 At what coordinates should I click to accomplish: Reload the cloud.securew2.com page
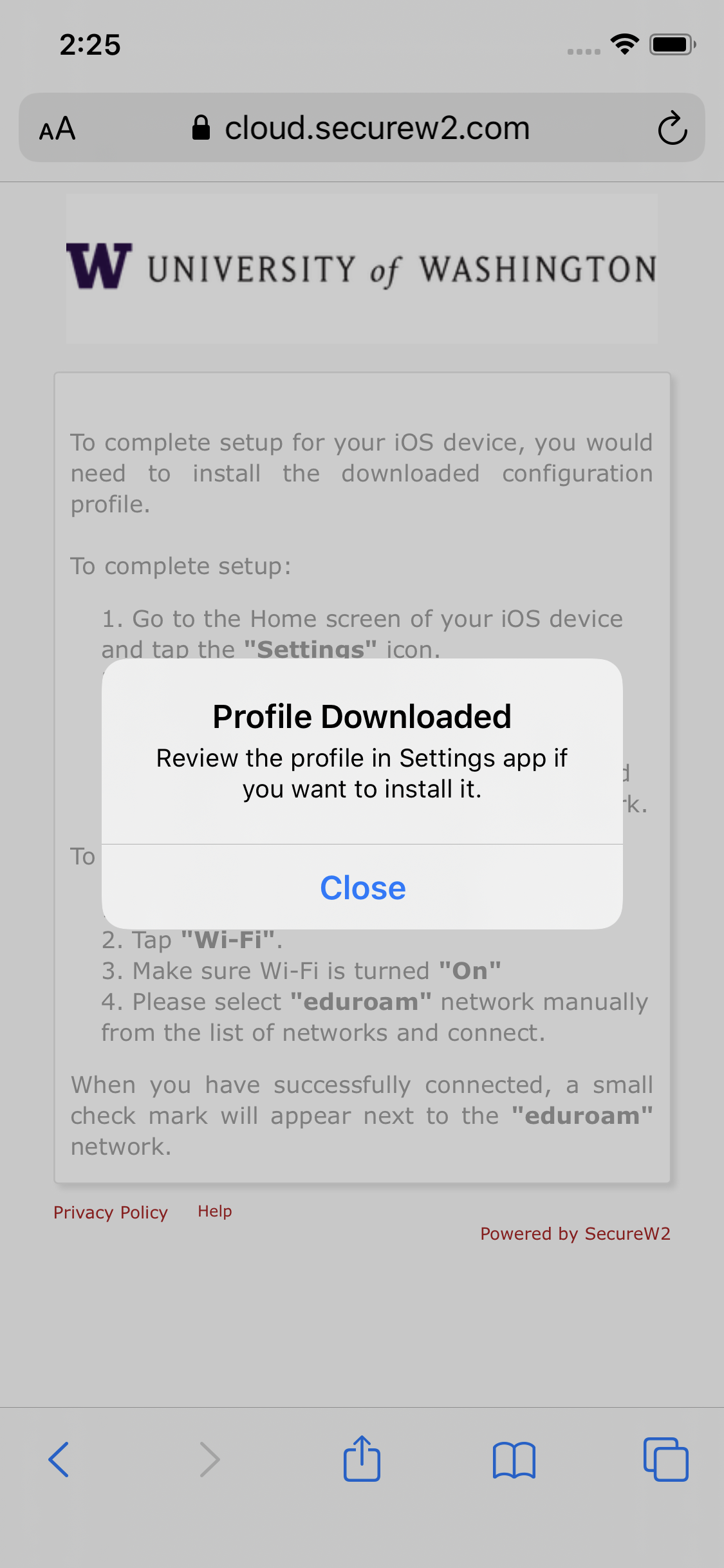click(673, 128)
